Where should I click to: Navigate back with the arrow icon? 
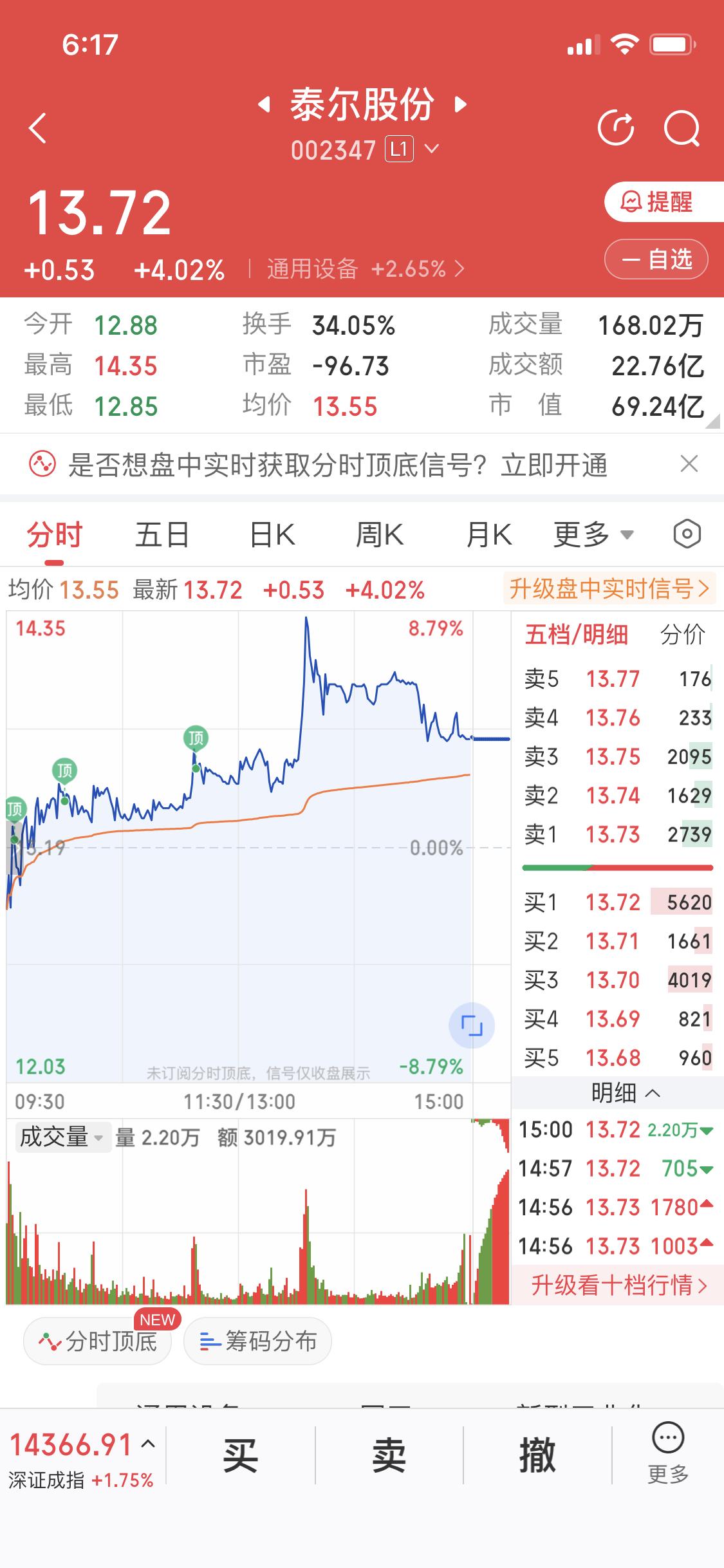coord(37,127)
